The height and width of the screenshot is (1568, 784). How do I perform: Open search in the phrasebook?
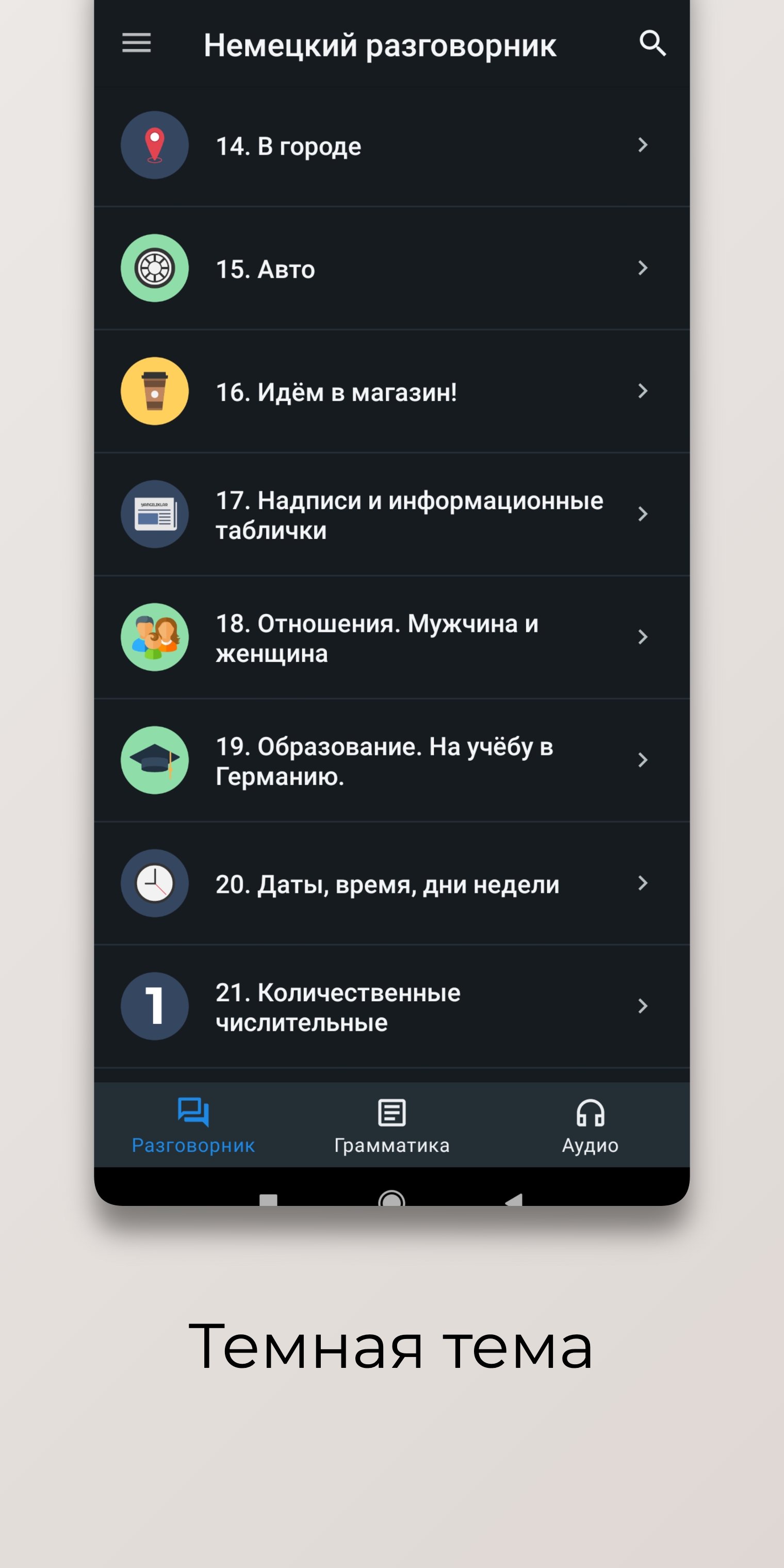[652, 43]
